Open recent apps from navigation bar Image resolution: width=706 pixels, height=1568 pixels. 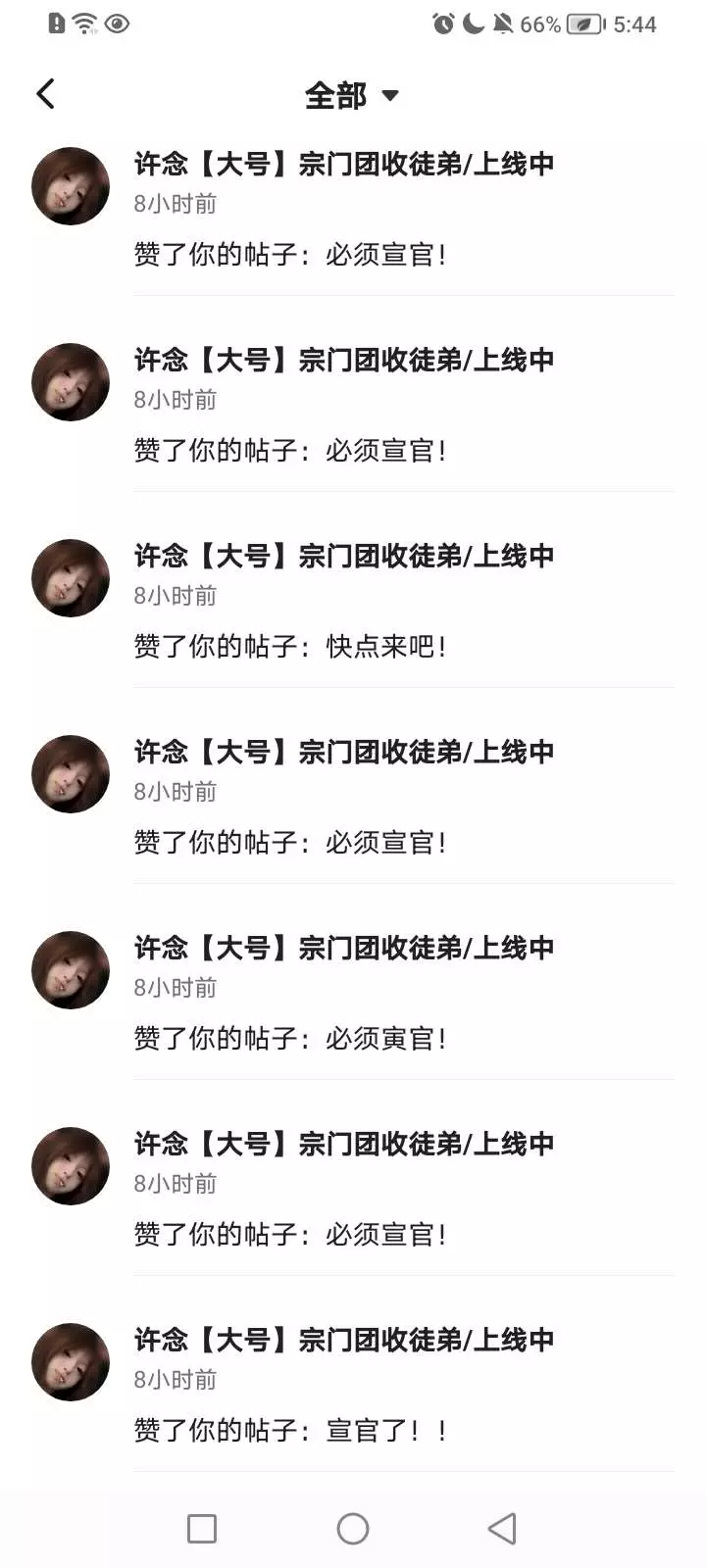202,1528
